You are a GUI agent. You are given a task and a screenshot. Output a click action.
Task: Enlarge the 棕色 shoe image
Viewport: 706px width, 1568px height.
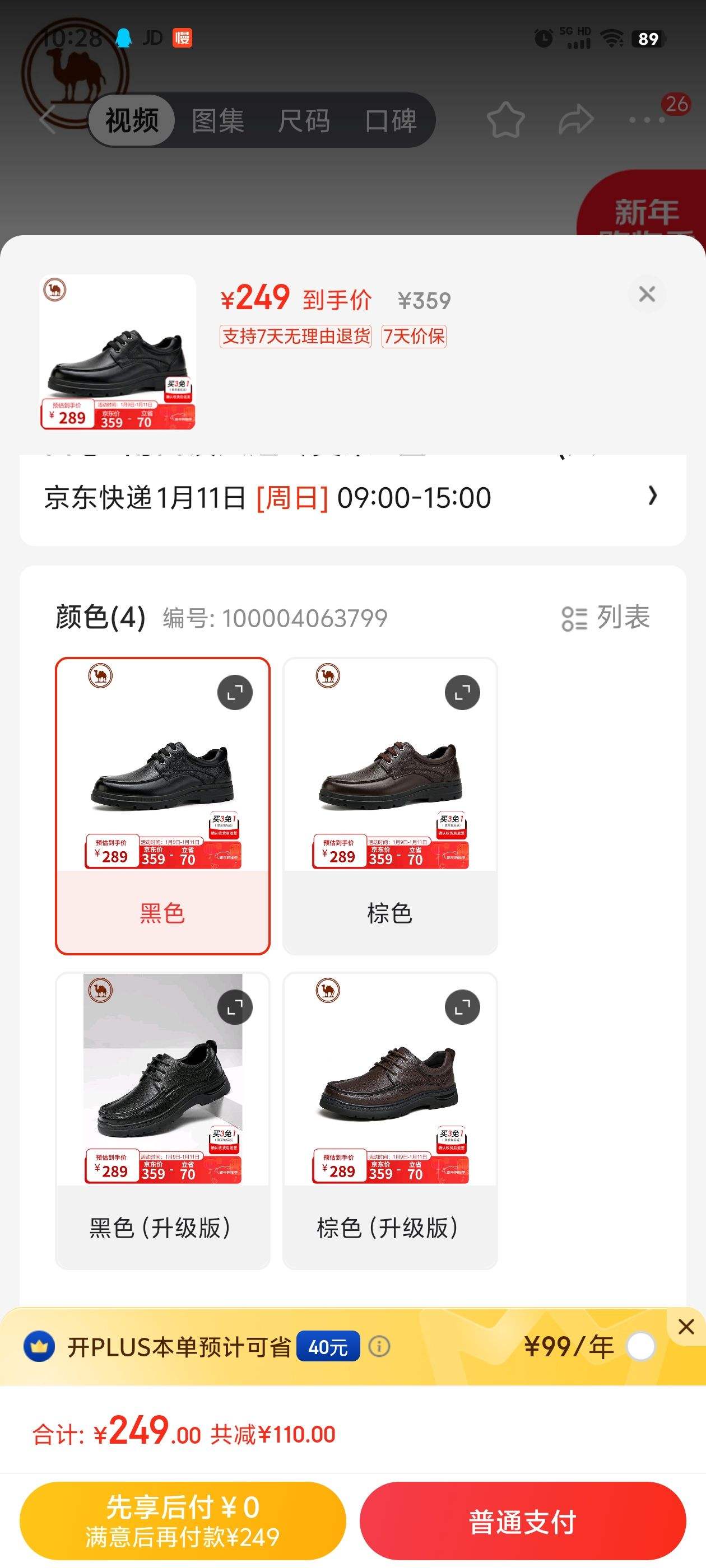pos(462,692)
